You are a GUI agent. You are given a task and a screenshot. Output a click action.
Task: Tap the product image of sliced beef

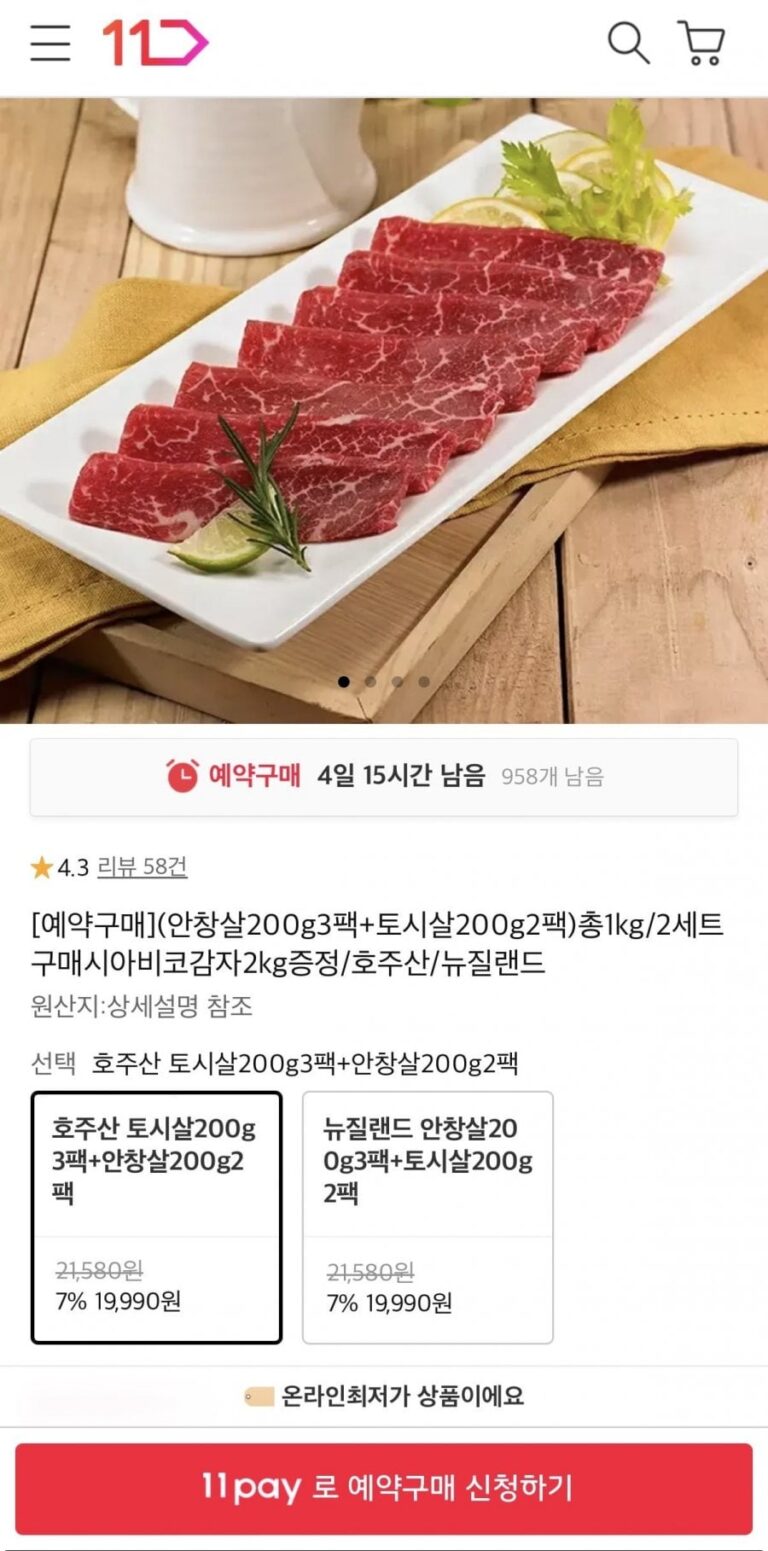384,410
